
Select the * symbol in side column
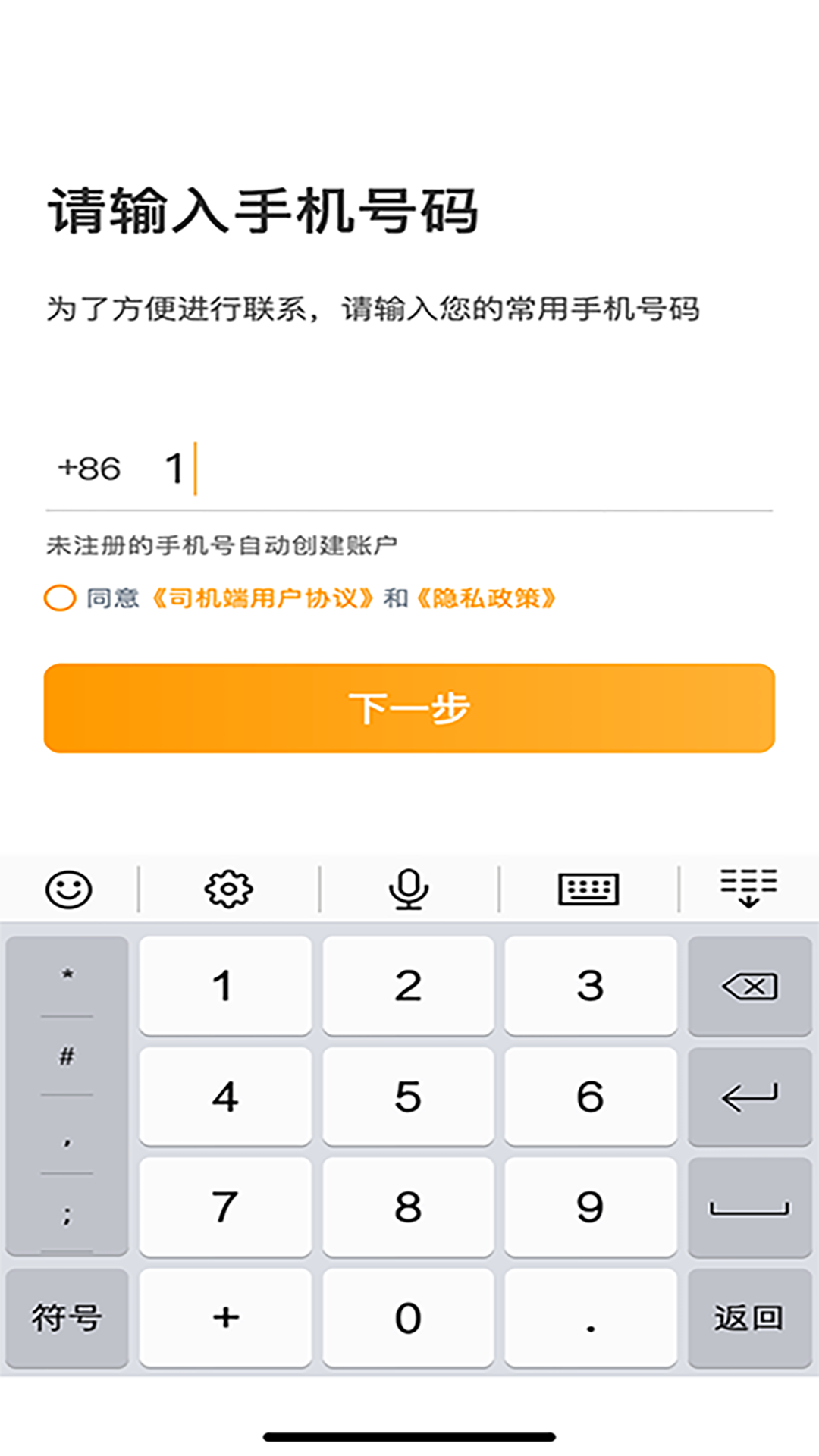point(67,974)
